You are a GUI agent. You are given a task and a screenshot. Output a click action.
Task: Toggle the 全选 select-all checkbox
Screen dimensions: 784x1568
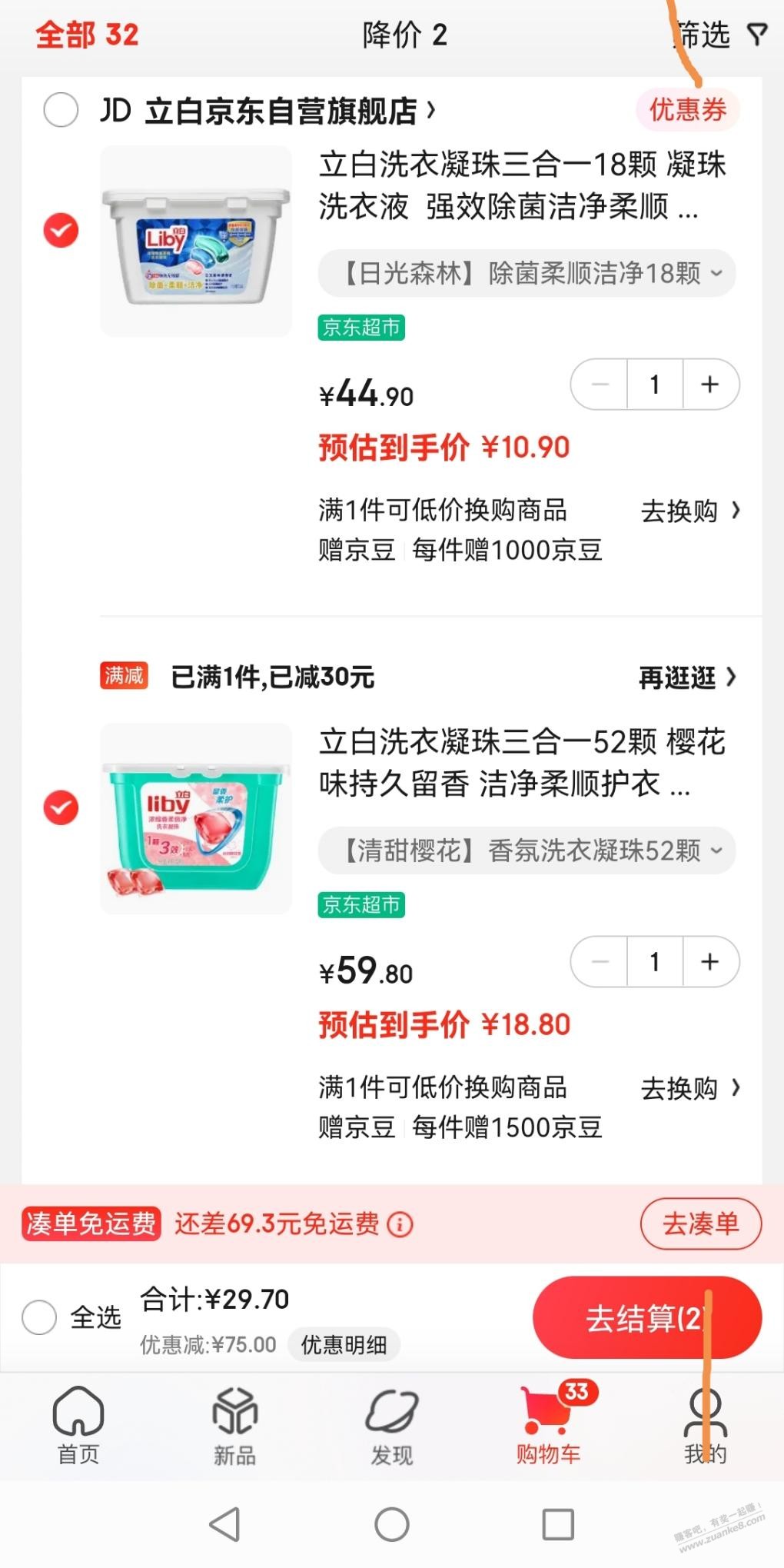[40, 1317]
